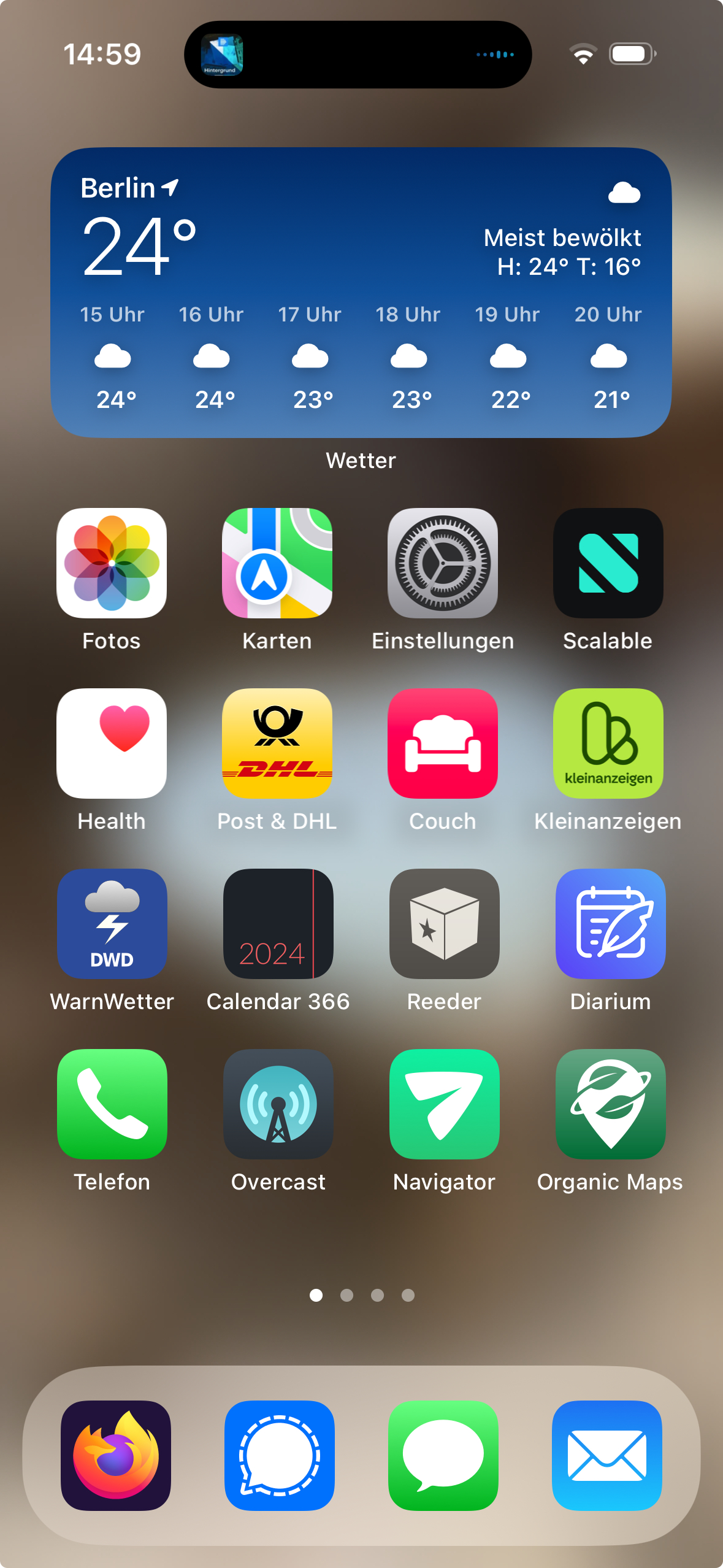Open Post & DHL app
The width and height of the screenshot is (723, 1568).
[277, 744]
